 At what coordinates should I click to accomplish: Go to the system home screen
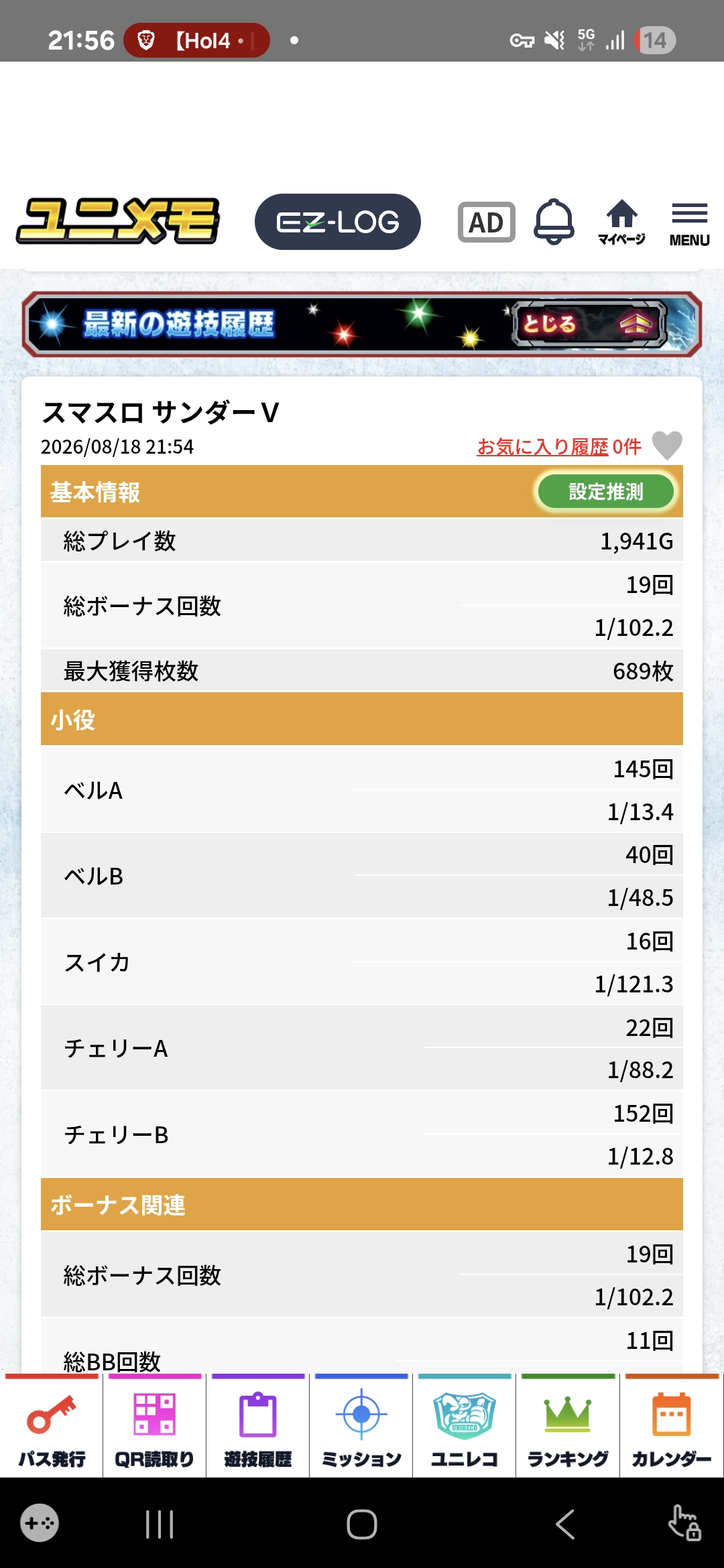coord(362,1524)
